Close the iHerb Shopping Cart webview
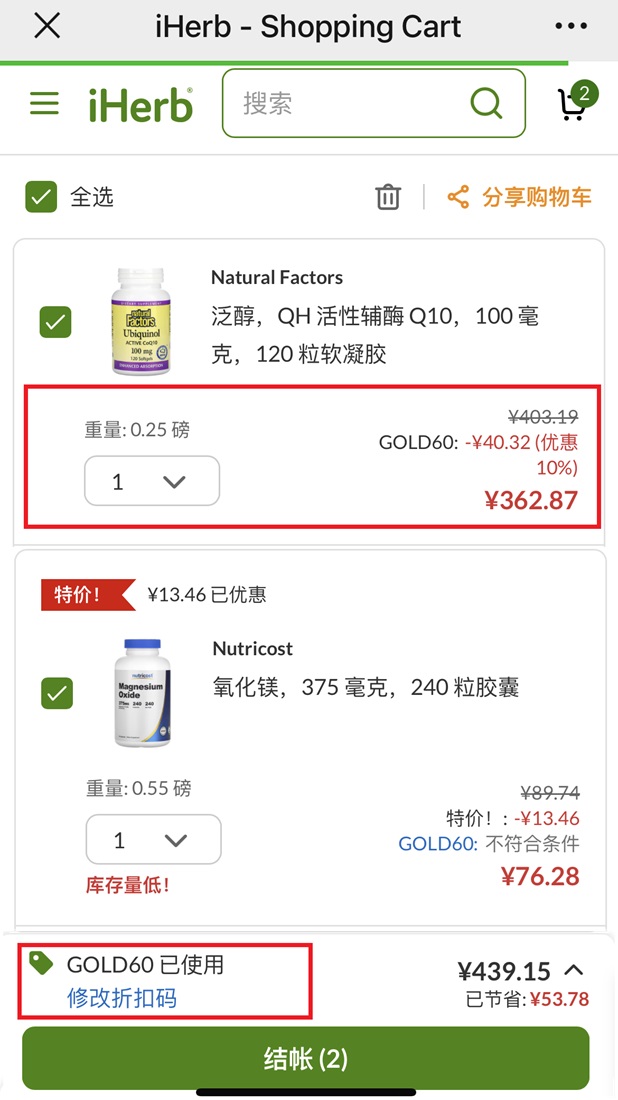618x1100 pixels. coord(47,27)
